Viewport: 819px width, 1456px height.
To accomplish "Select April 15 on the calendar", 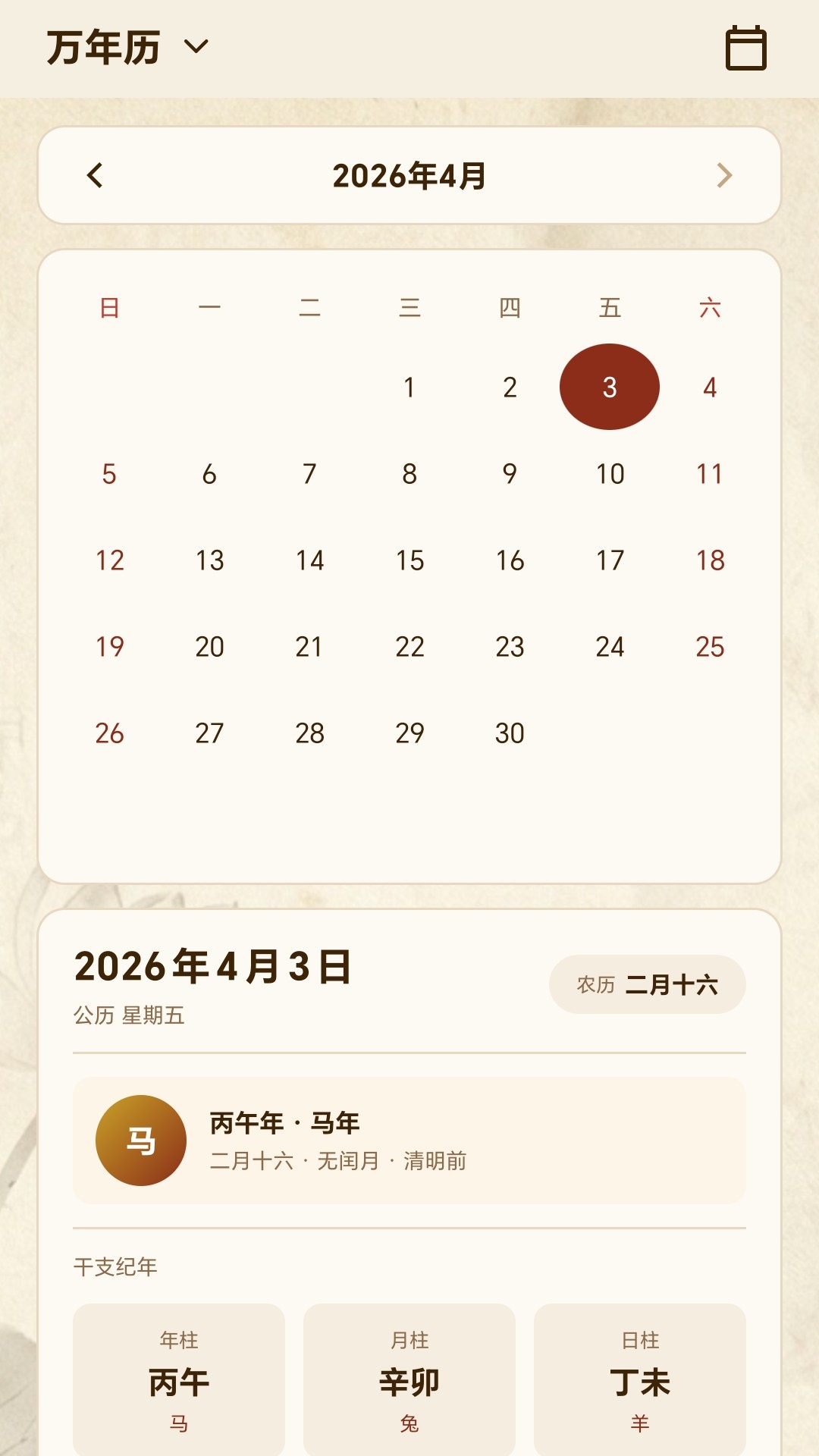I will (x=409, y=561).
